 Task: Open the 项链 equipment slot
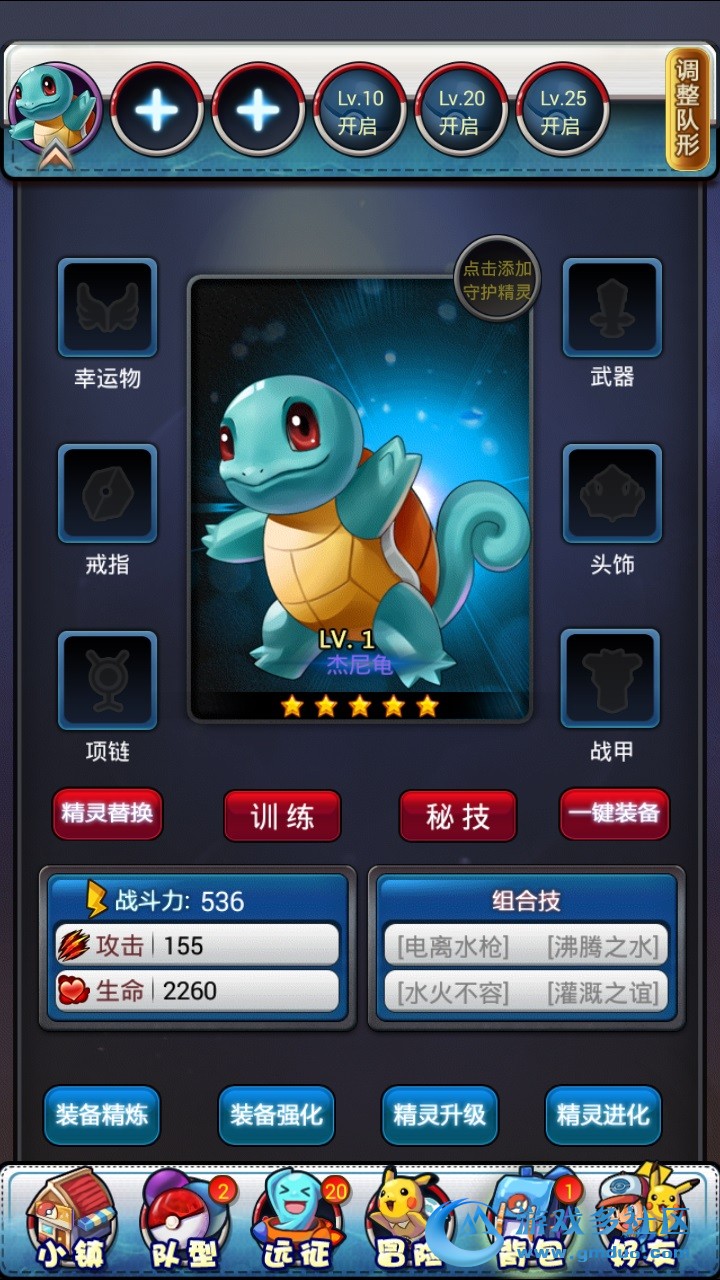(108, 680)
